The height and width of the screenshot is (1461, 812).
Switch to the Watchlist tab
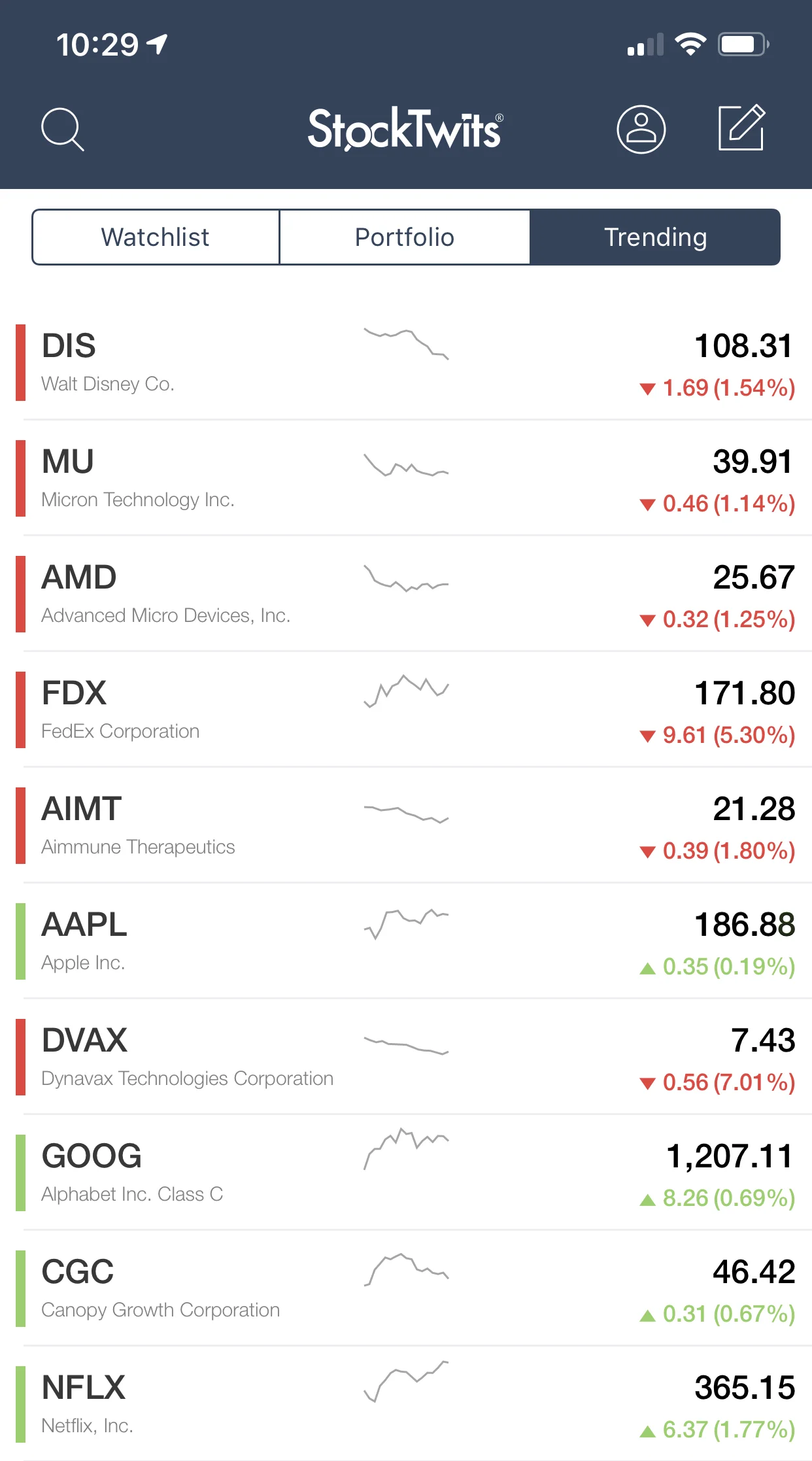point(156,237)
